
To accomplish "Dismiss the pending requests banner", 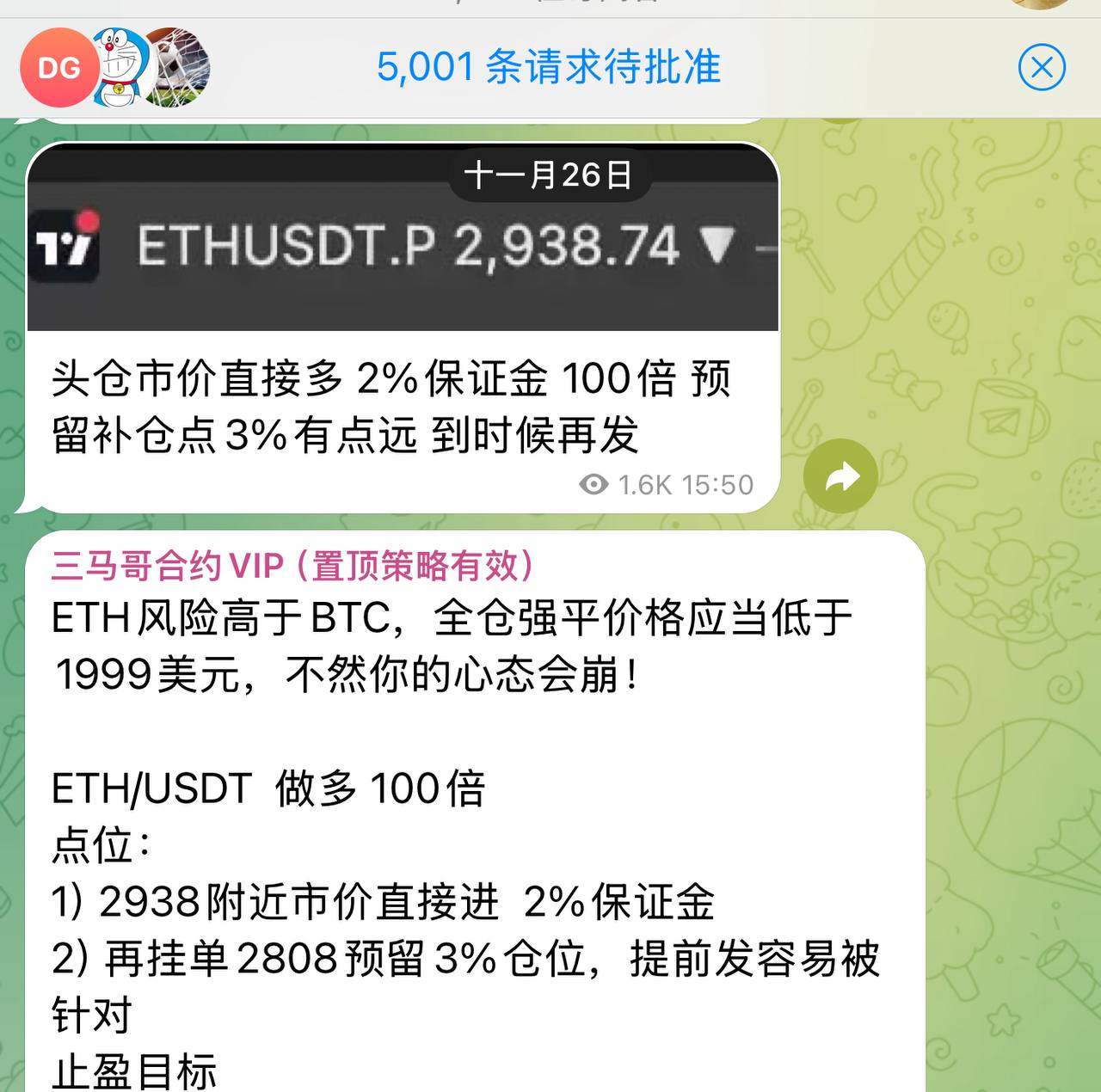I will 1042,68.
